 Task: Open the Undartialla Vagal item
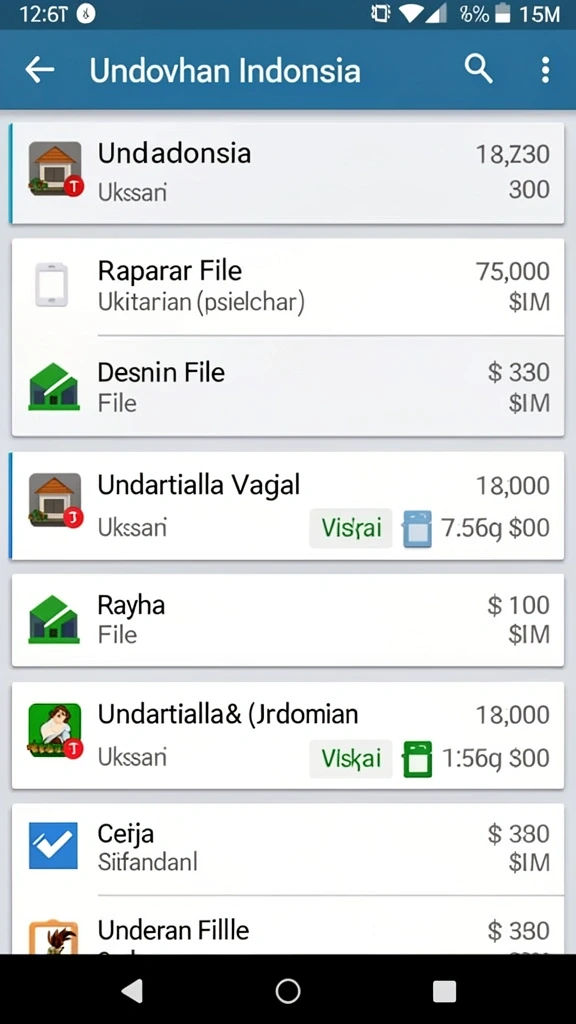[x=287, y=505]
